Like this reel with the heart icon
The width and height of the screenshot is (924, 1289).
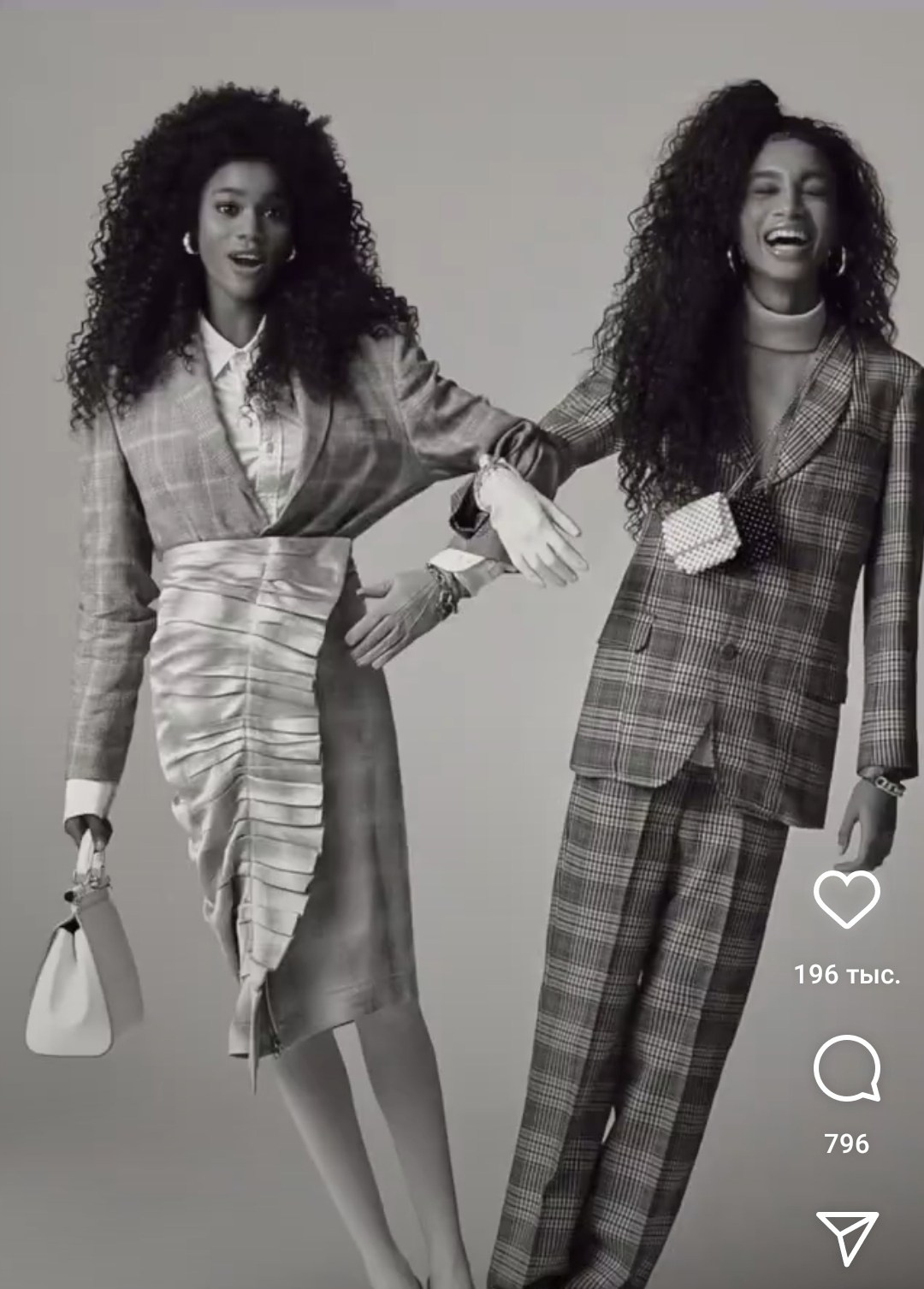click(846, 900)
